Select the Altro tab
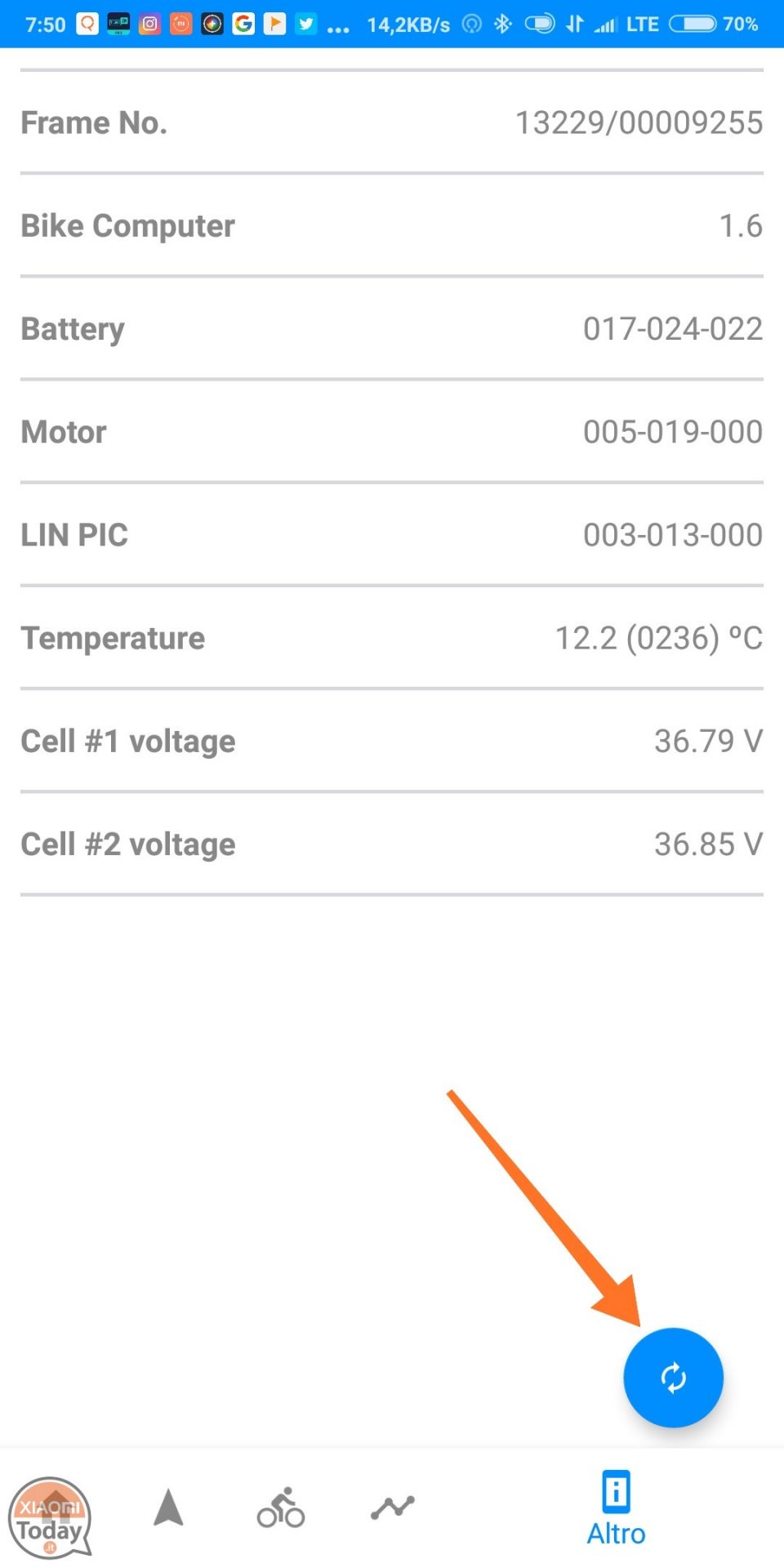The width and height of the screenshot is (784, 1568). pyautogui.click(x=617, y=1508)
